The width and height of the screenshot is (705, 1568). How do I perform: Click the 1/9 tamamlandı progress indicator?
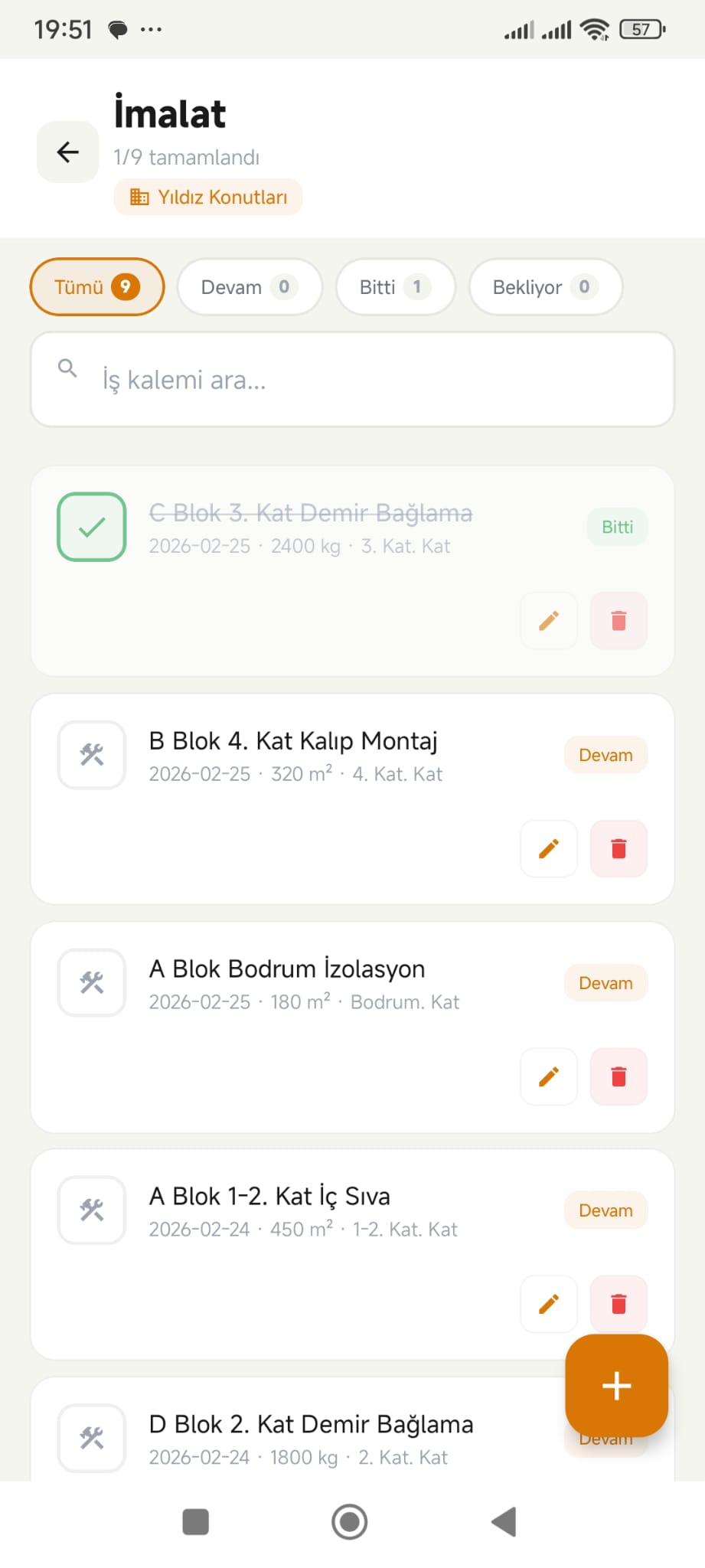click(x=186, y=158)
